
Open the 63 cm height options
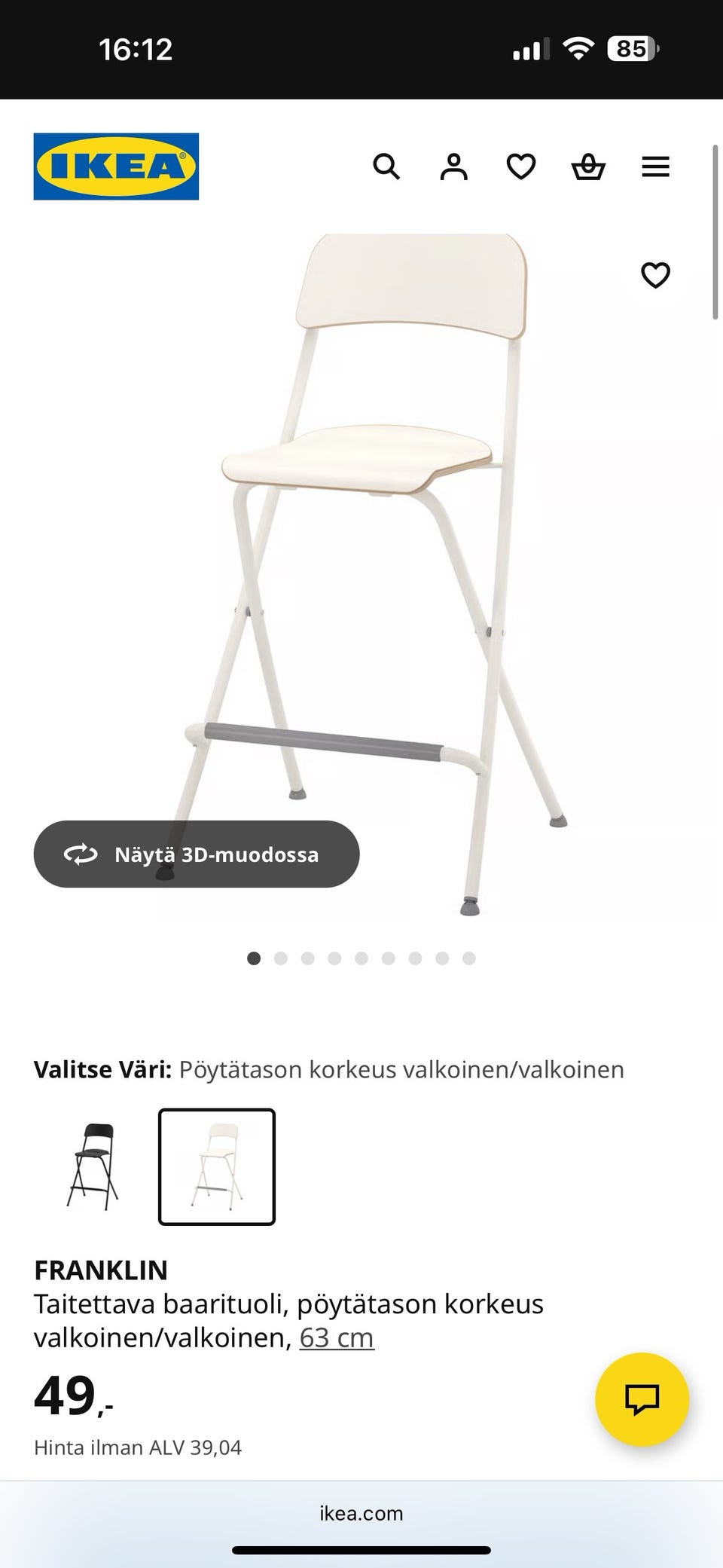click(x=336, y=1338)
